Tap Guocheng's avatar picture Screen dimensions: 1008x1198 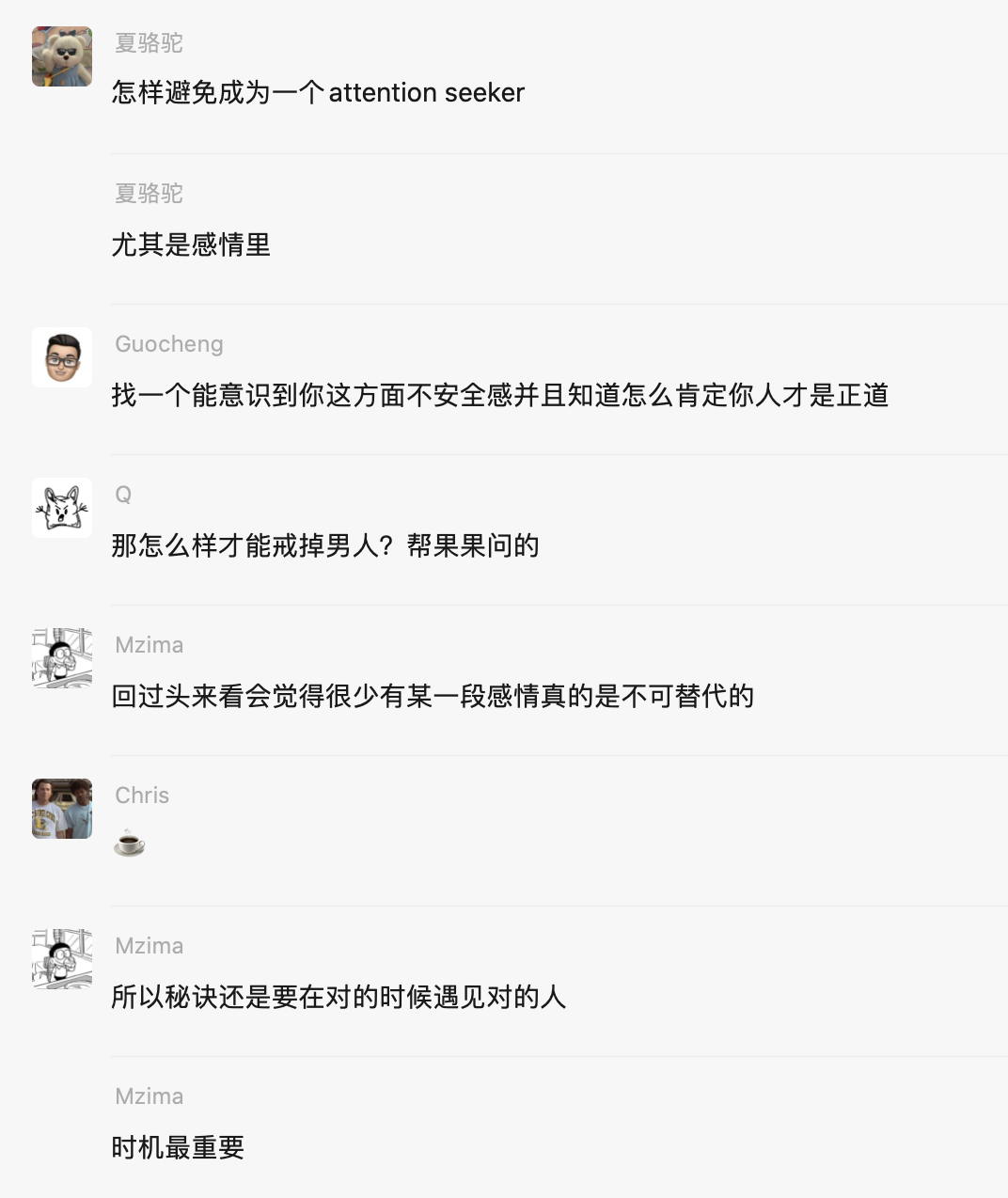(x=62, y=357)
